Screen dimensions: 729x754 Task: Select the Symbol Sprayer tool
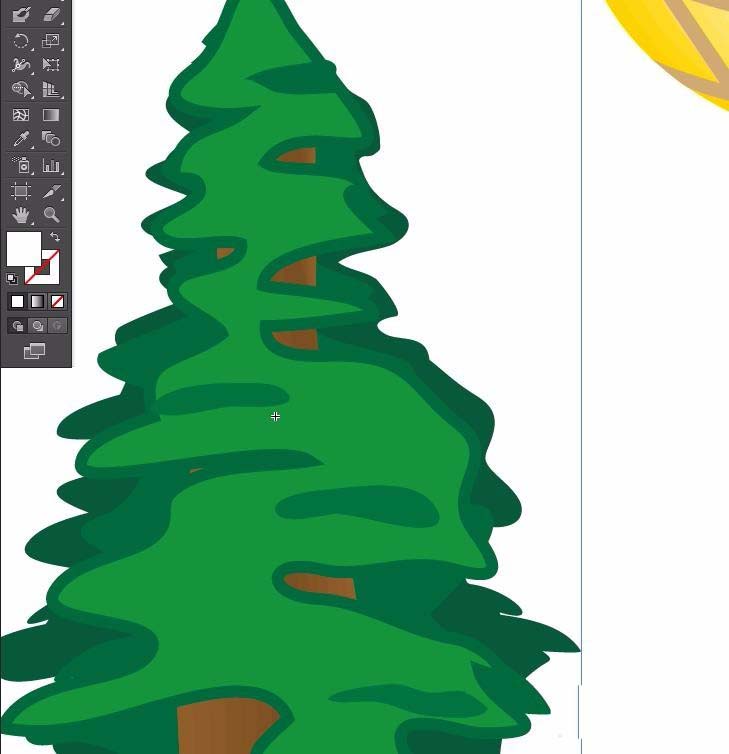point(20,165)
